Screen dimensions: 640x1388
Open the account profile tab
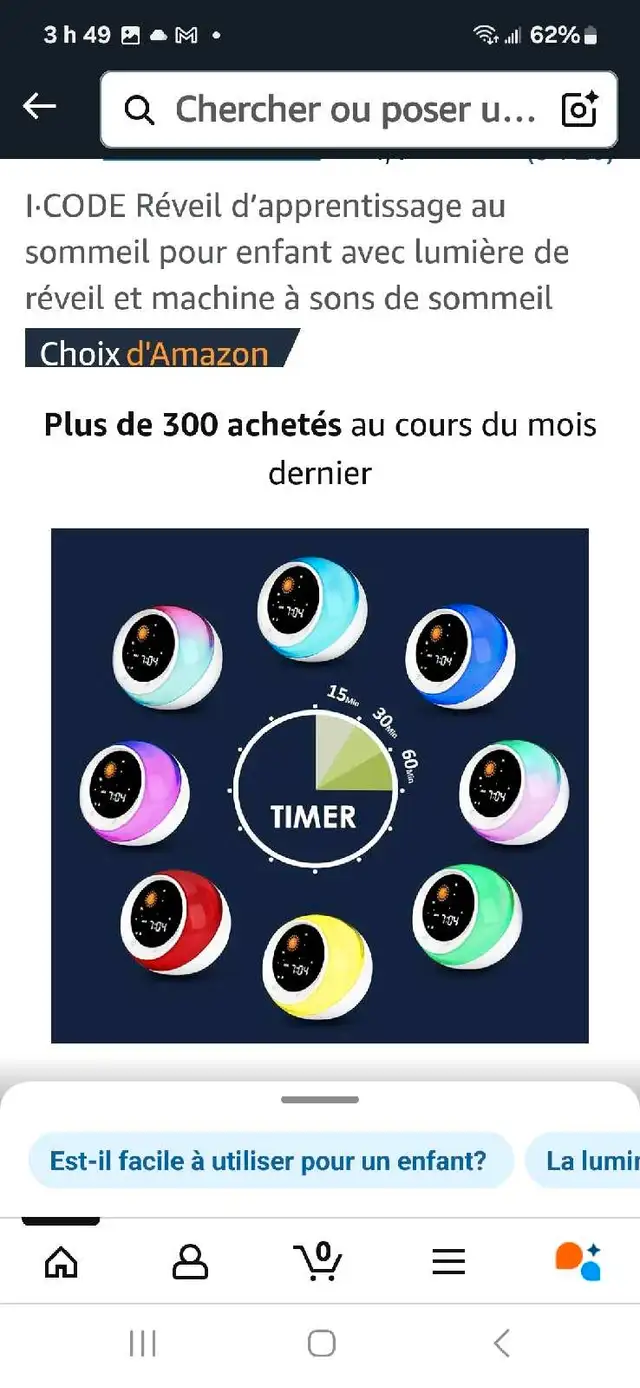click(190, 1262)
